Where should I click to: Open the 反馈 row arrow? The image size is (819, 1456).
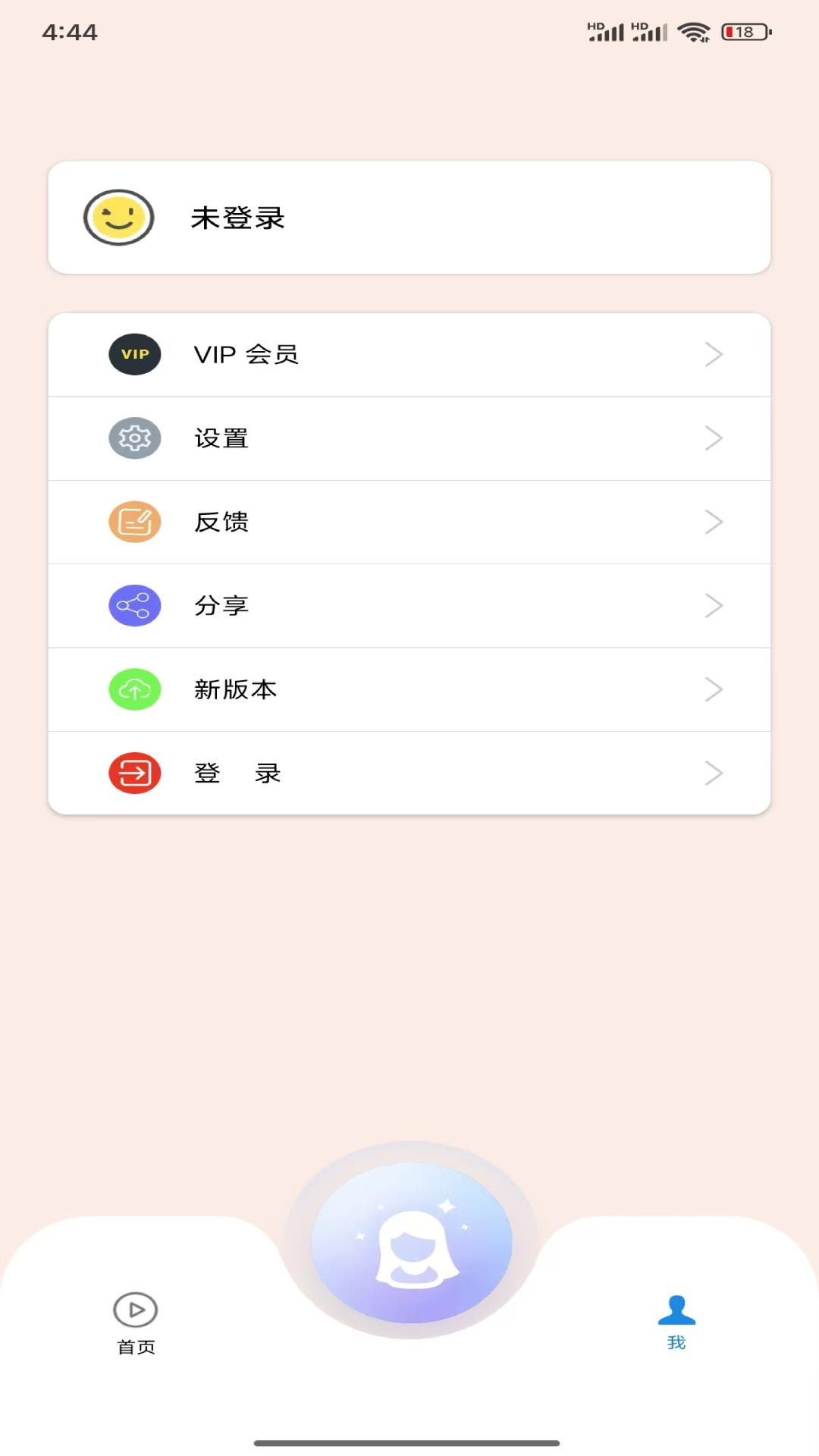coord(713,522)
